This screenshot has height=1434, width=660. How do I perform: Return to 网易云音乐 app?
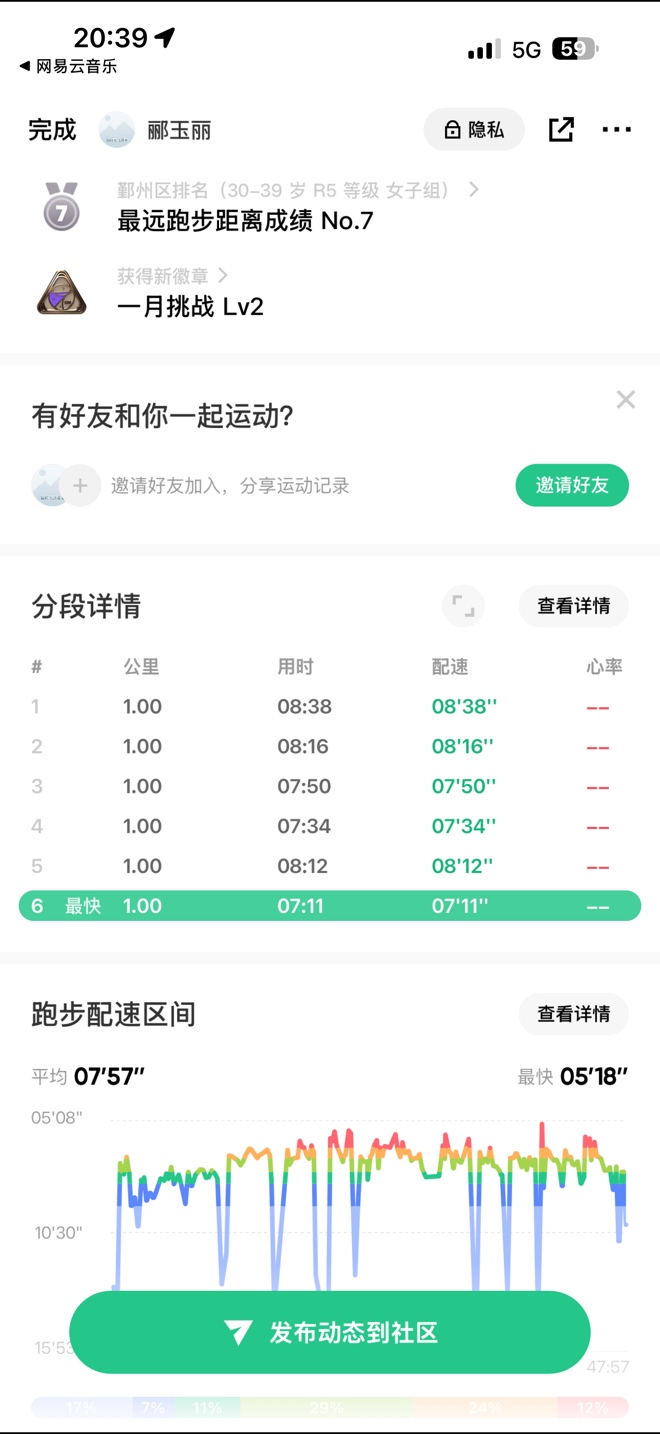[68, 67]
